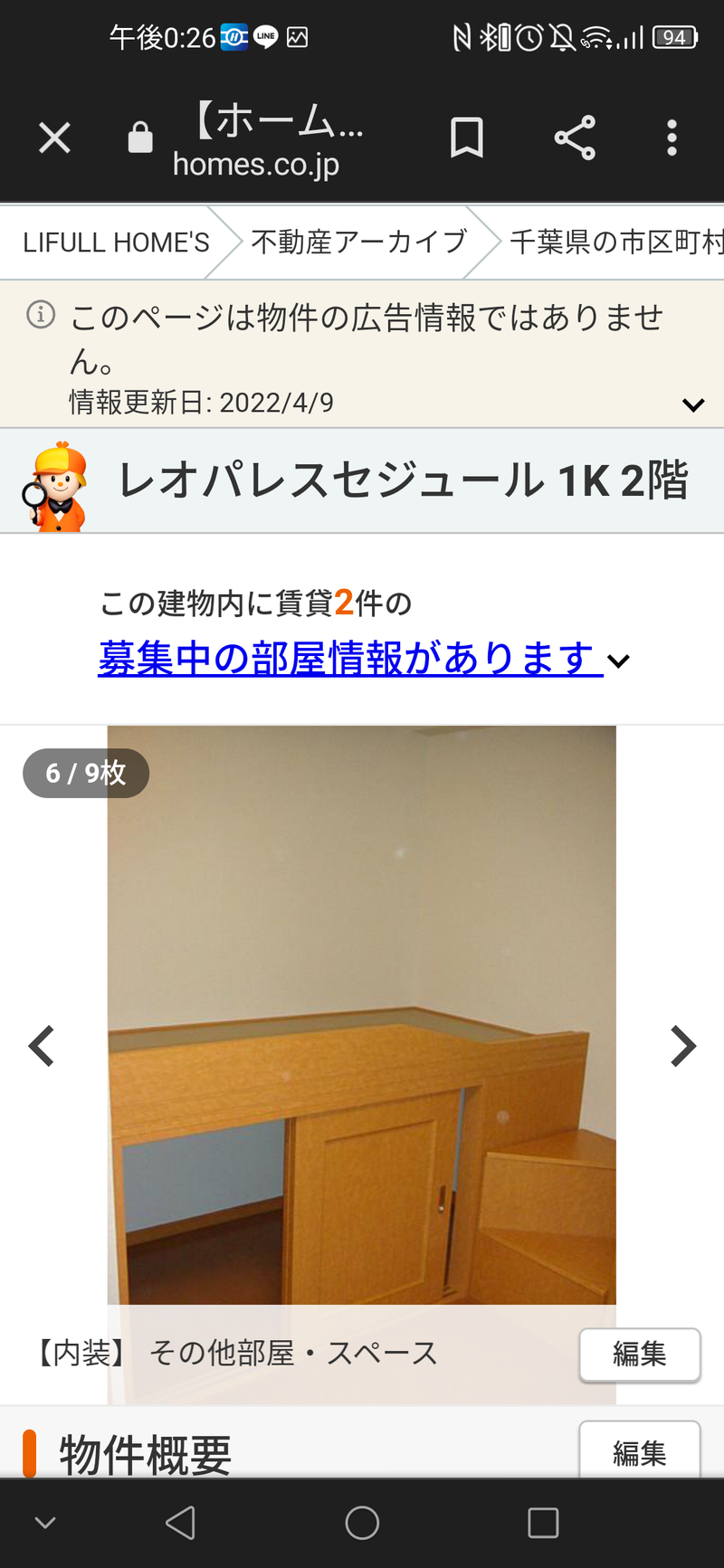Screen dimensions: 724x1568
Task: Tap 編集 beside the 内装 caption
Action: click(640, 1354)
